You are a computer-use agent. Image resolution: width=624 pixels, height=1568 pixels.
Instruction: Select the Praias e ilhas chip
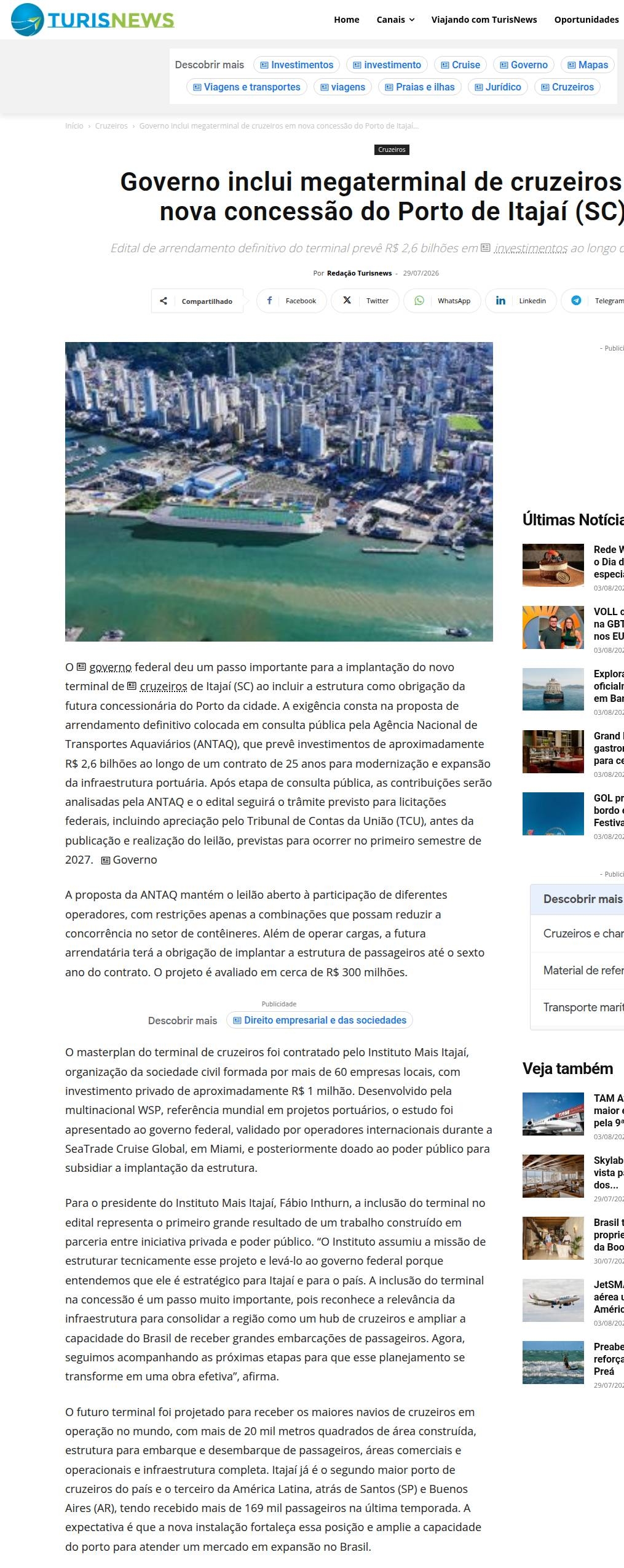(420, 87)
